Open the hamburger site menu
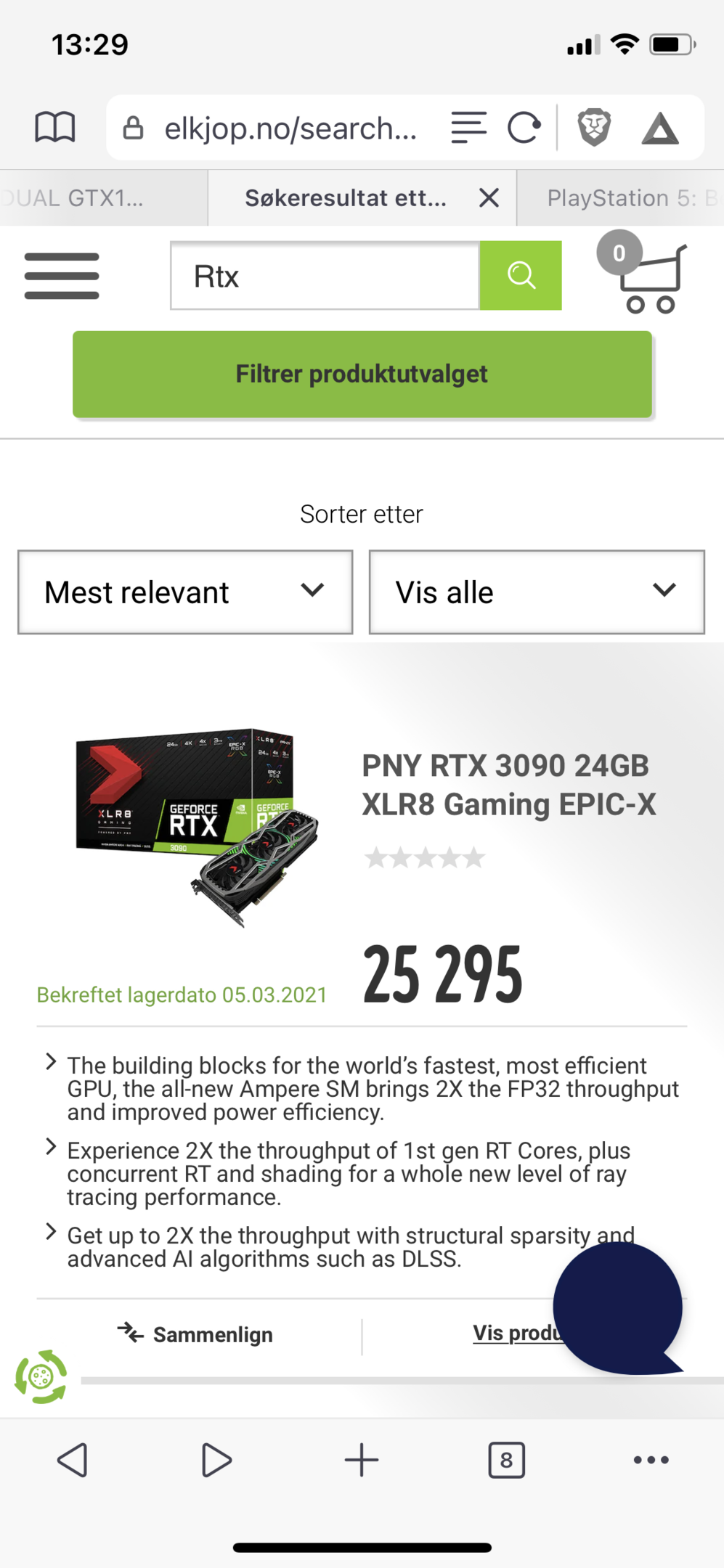This screenshot has width=724, height=1568. 62,276
